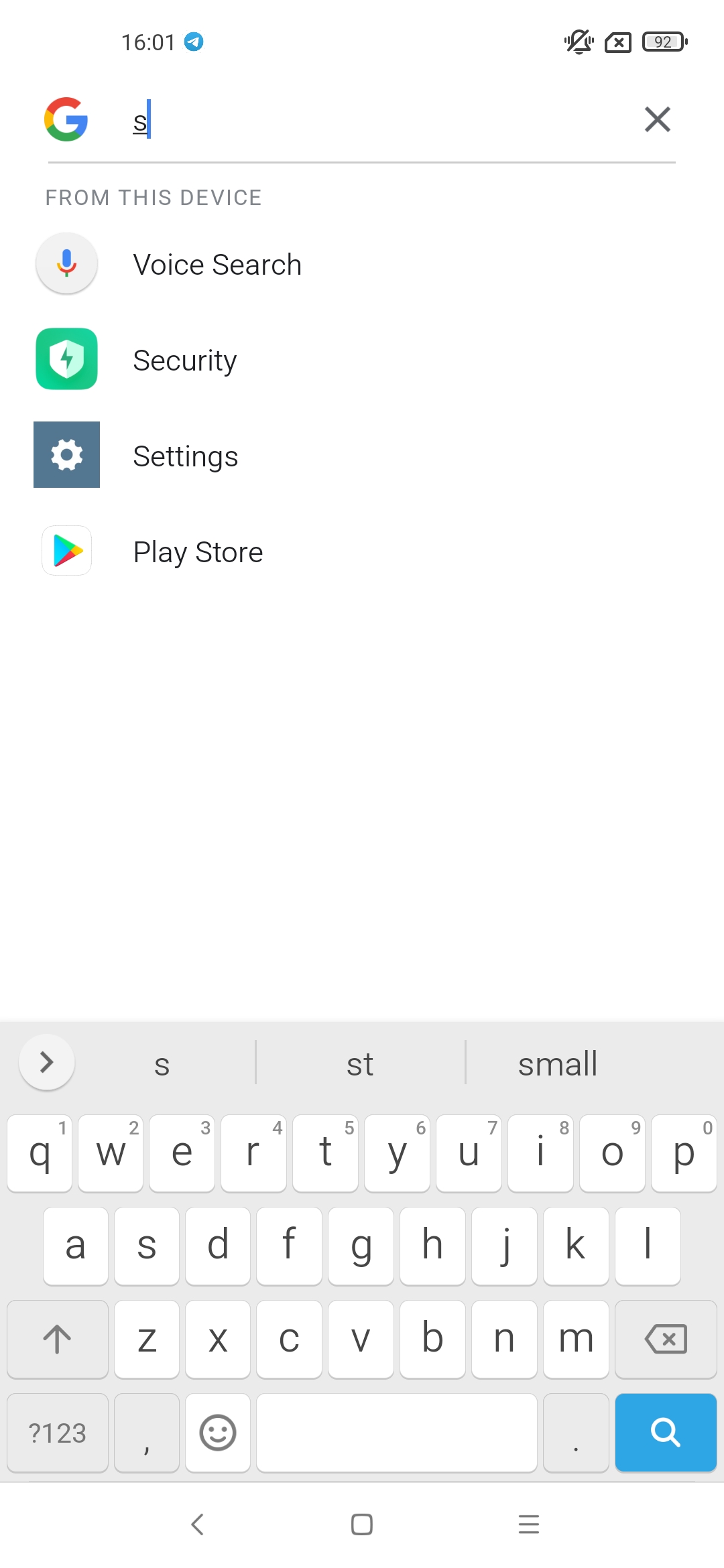Open the Security app result
Image resolution: width=724 pixels, height=1568 pixels.
[362, 360]
